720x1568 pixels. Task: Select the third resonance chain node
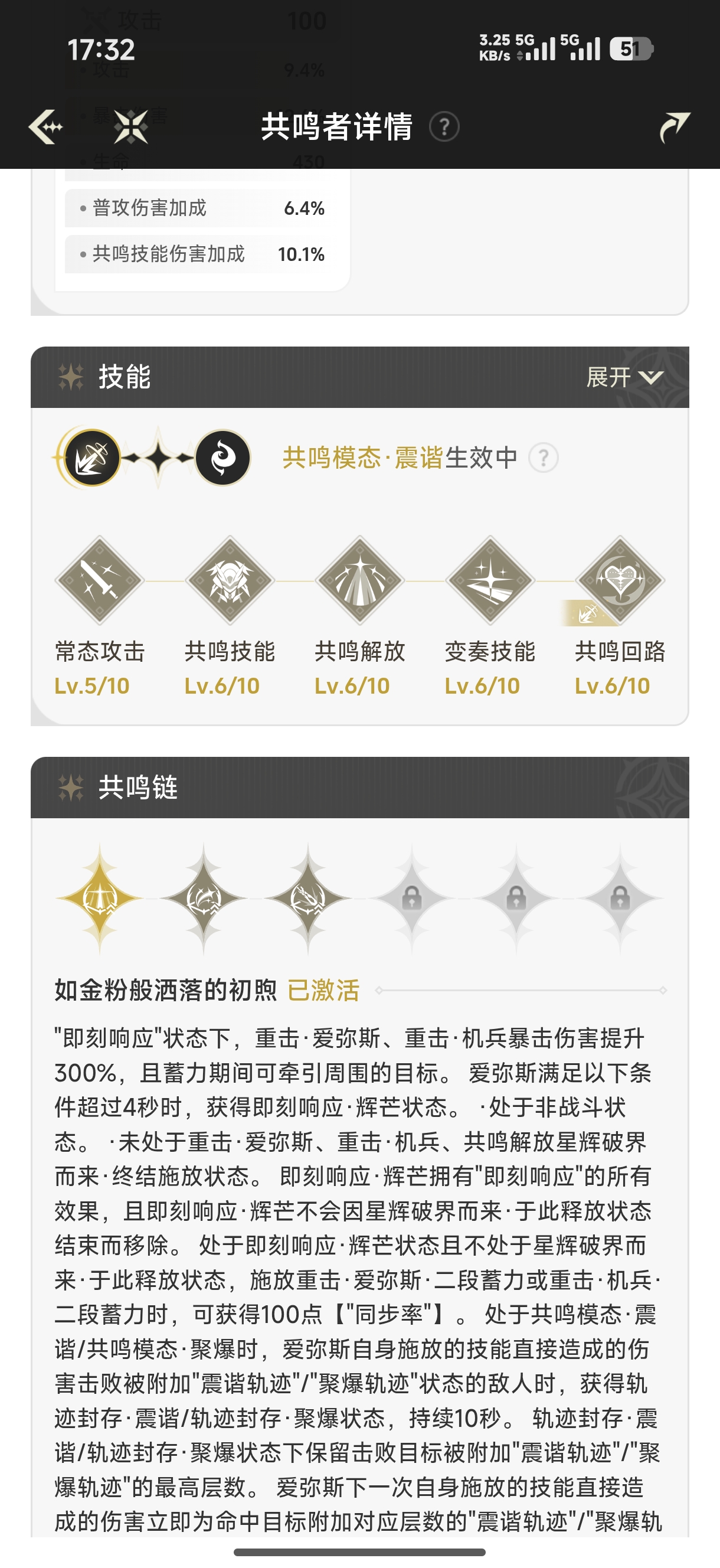pyautogui.click(x=308, y=899)
